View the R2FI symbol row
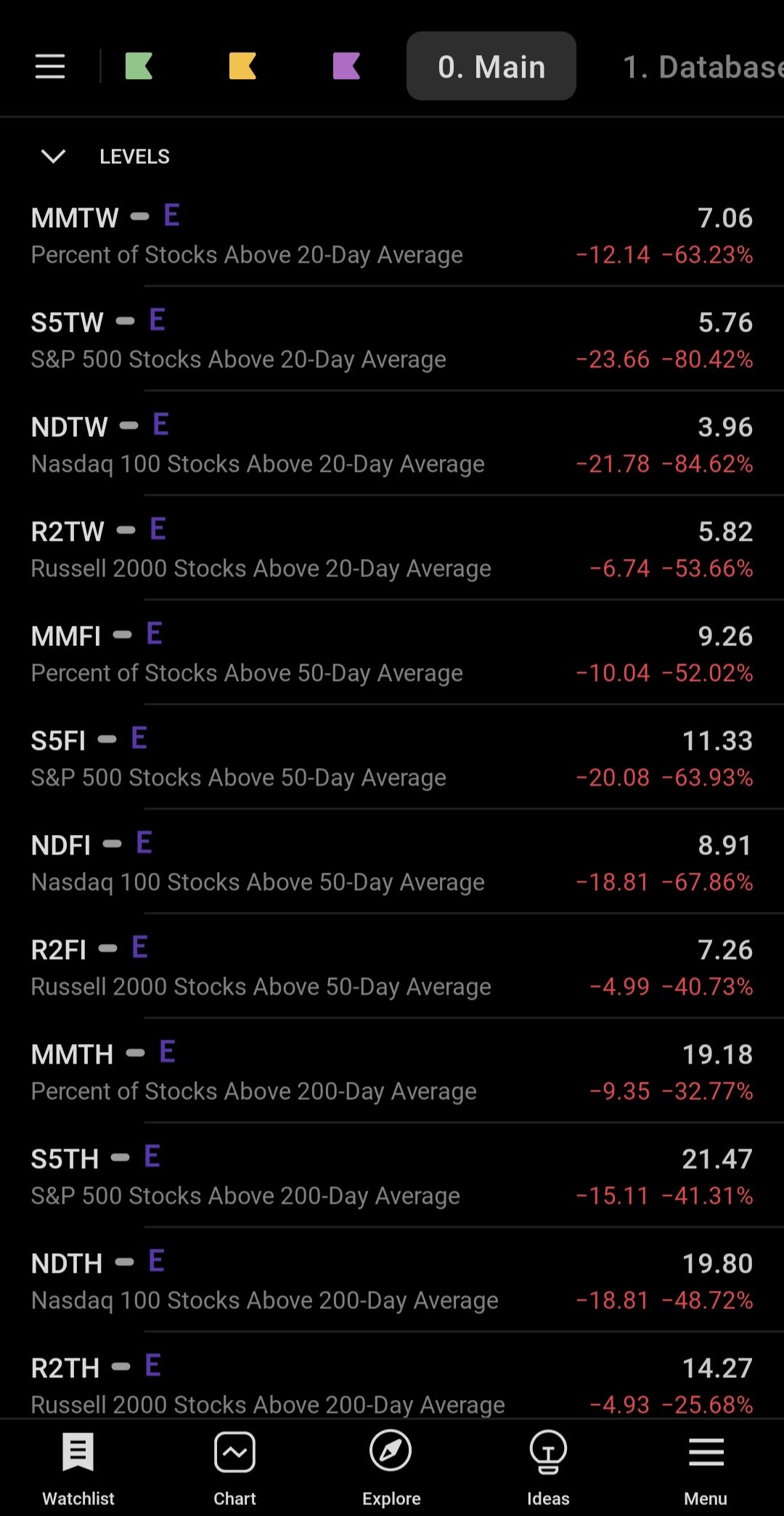Viewport: 784px width, 1516px height. [392, 967]
